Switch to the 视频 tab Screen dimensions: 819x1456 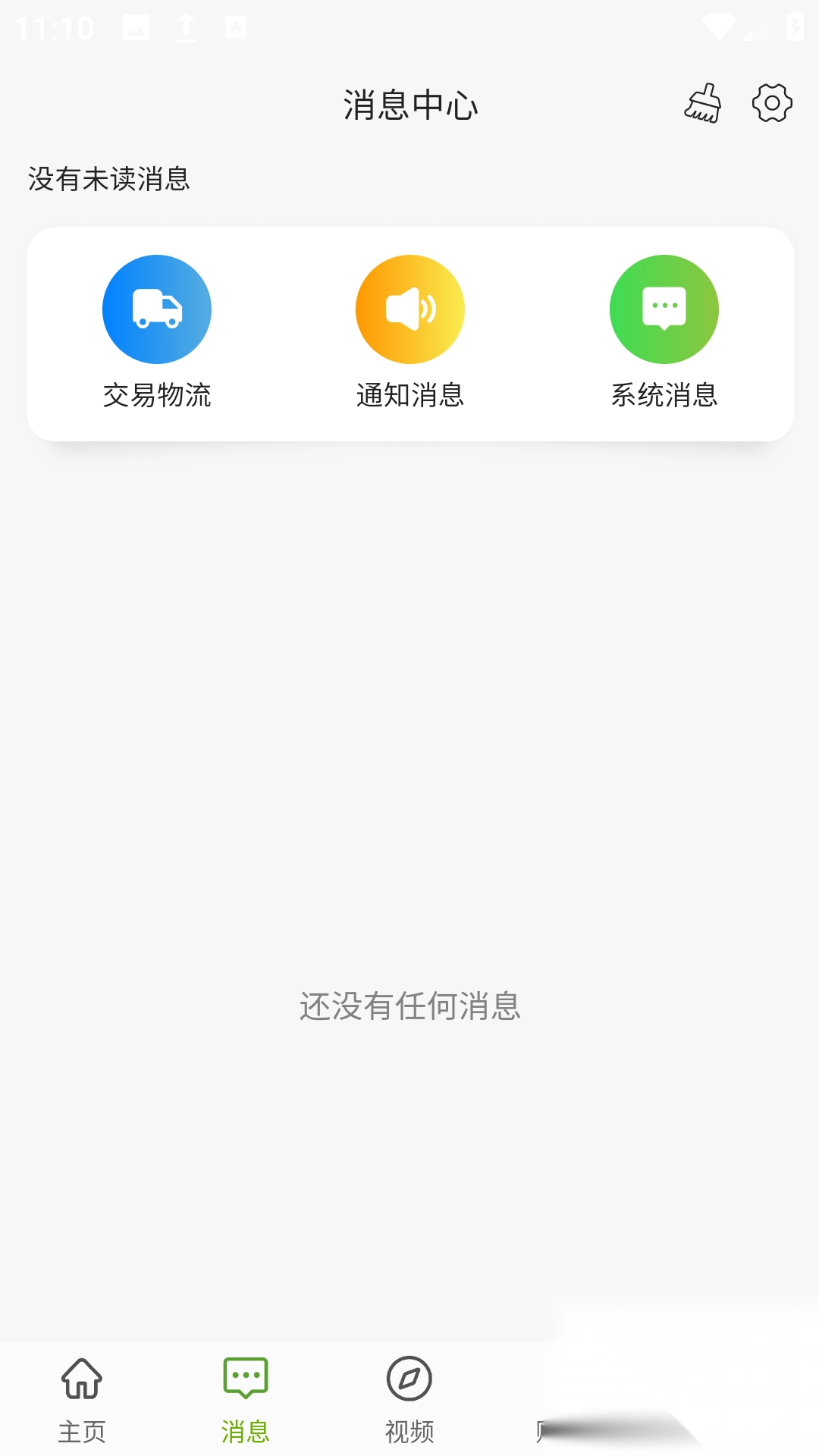tap(409, 1432)
